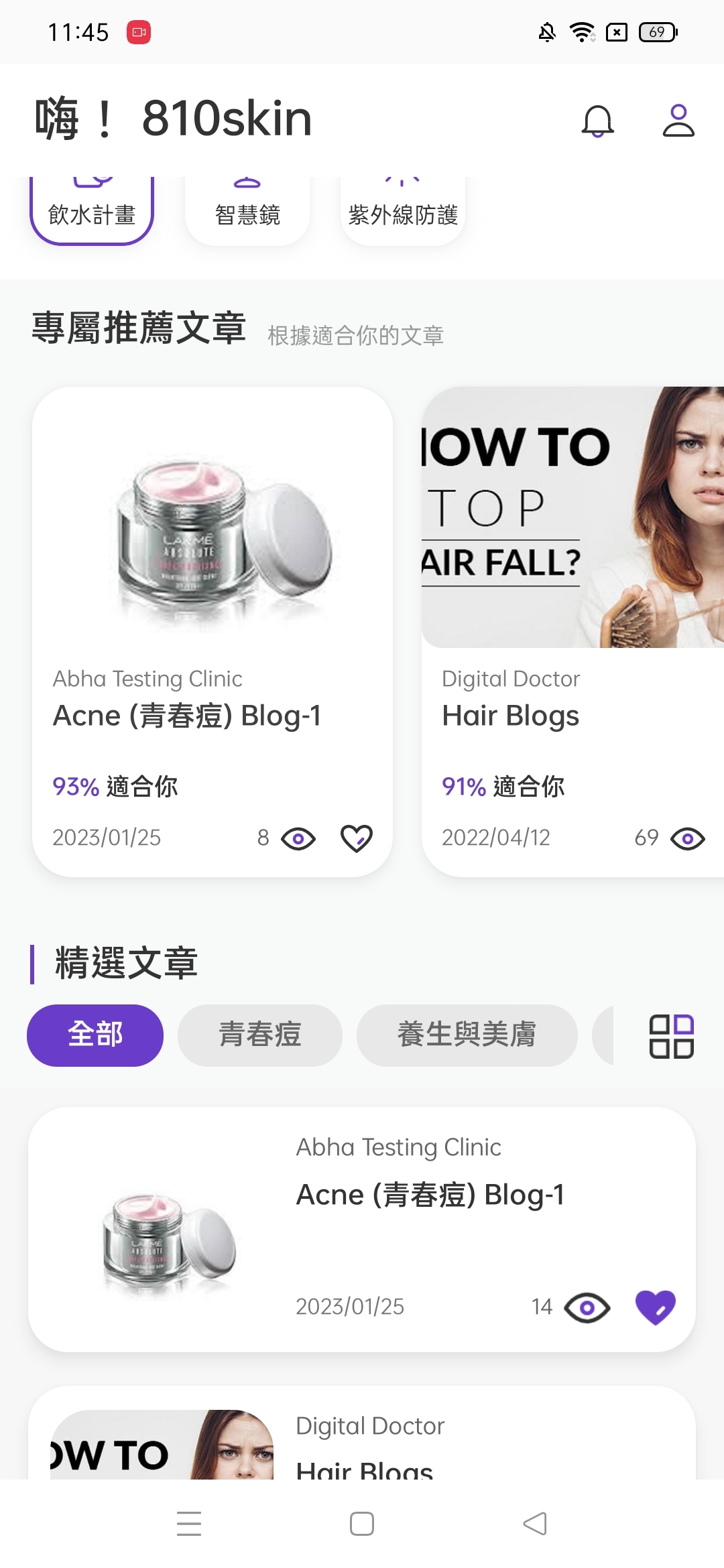Image resolution: width=724 pixels, height=1568 pixels.
Task: Unlike Acne Blog-1 in the featured list
Action: (x=655, y=1307)
